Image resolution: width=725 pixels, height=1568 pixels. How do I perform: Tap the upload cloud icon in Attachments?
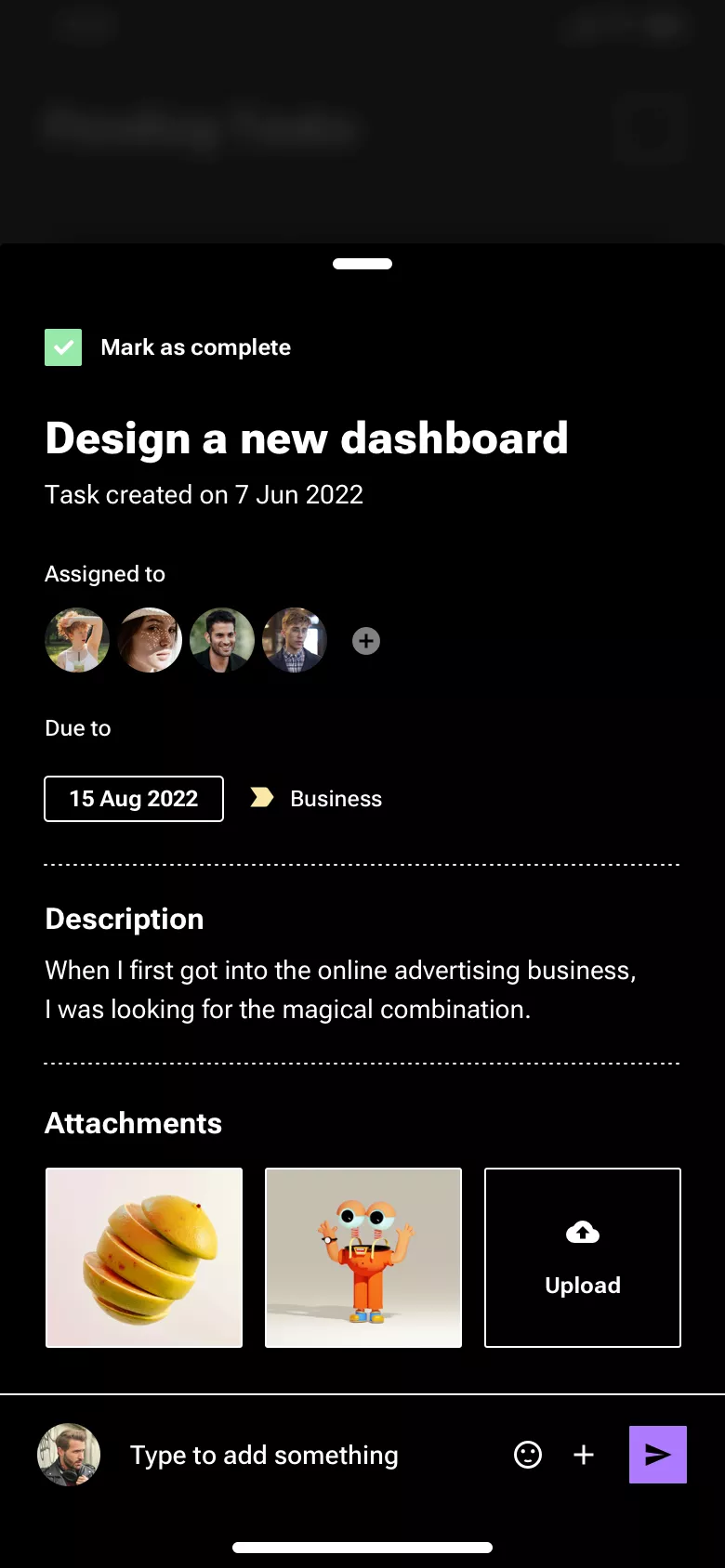(x=582, y=1232)
